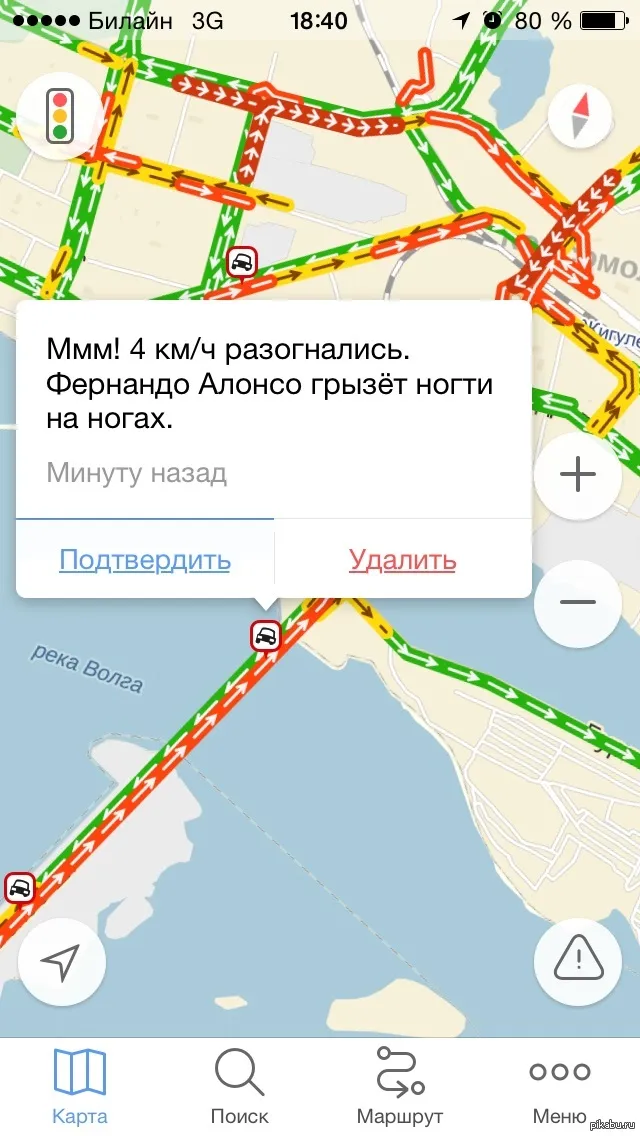Open the accident marker above the popup

[x=242, y=262]
